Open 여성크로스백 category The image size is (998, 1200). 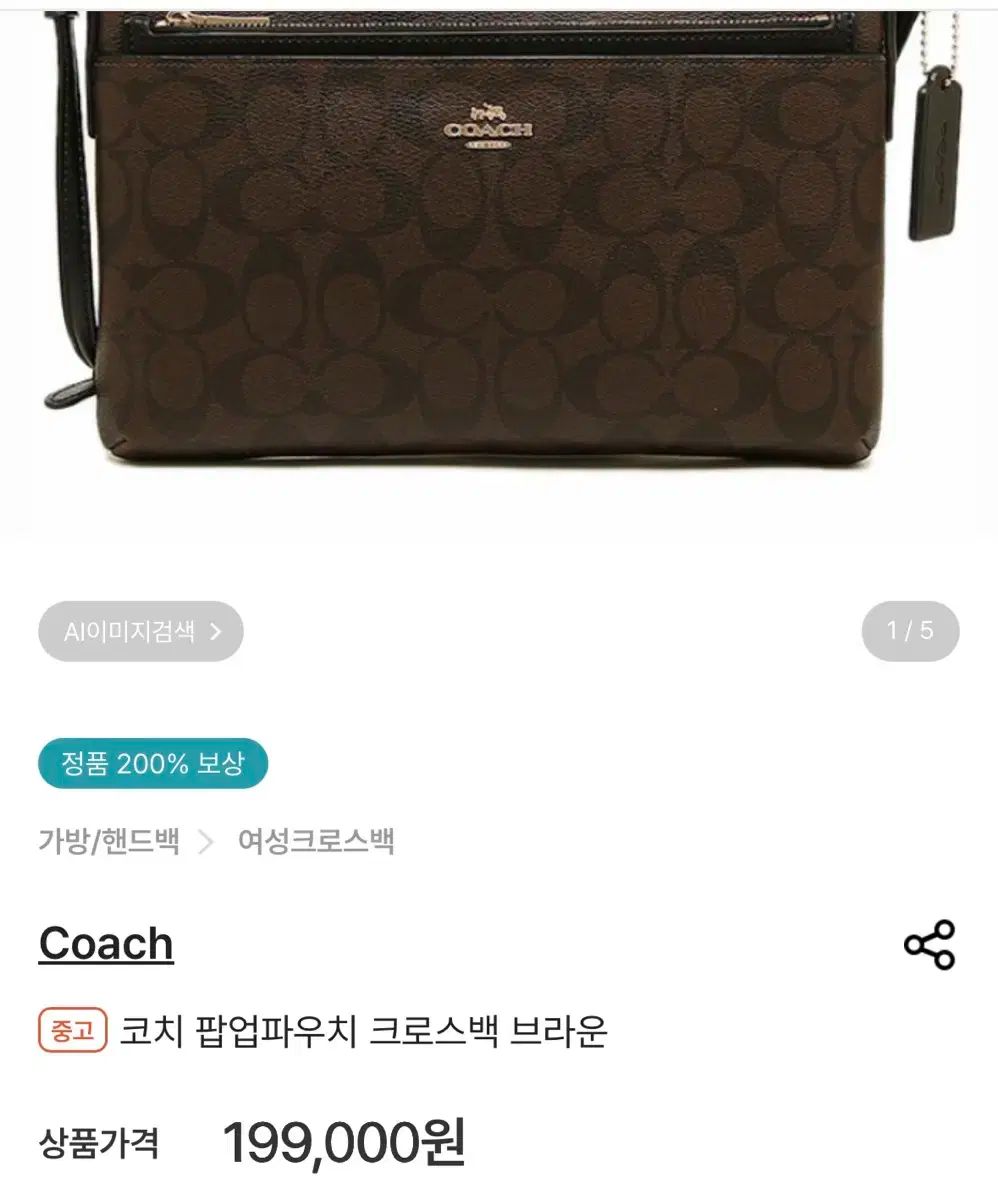[x=316, y=841]
